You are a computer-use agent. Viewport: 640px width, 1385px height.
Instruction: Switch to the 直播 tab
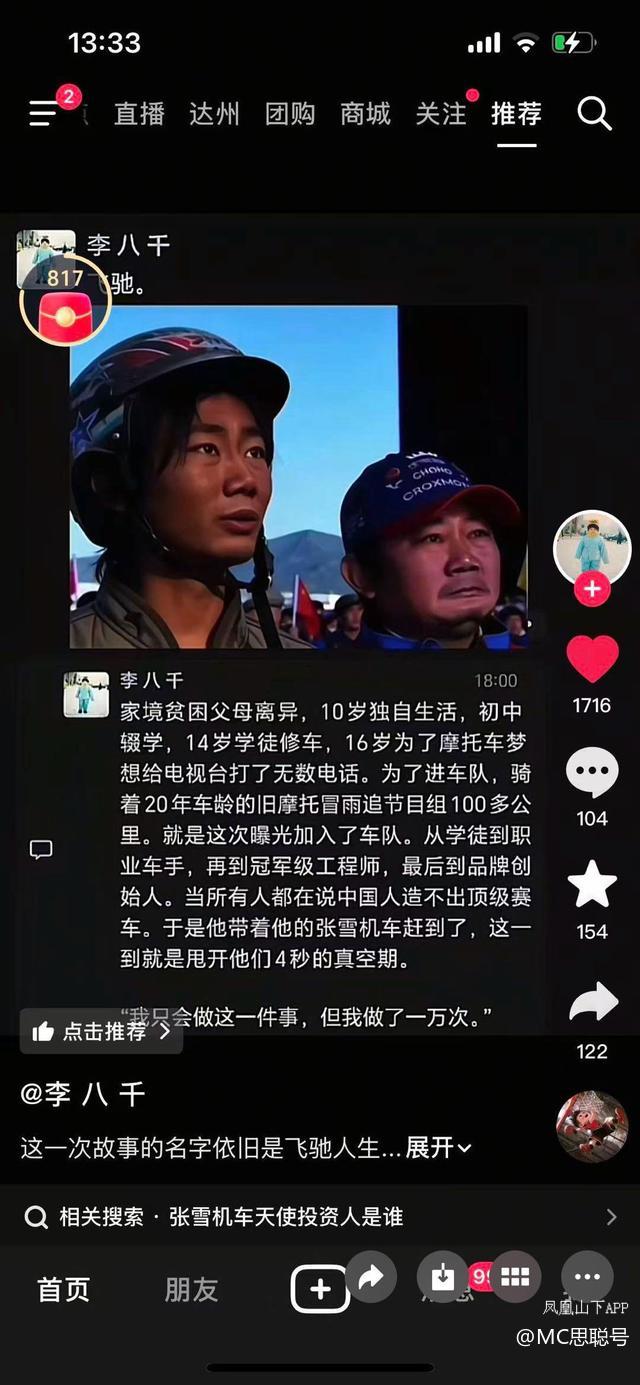[x=139, y=114]
